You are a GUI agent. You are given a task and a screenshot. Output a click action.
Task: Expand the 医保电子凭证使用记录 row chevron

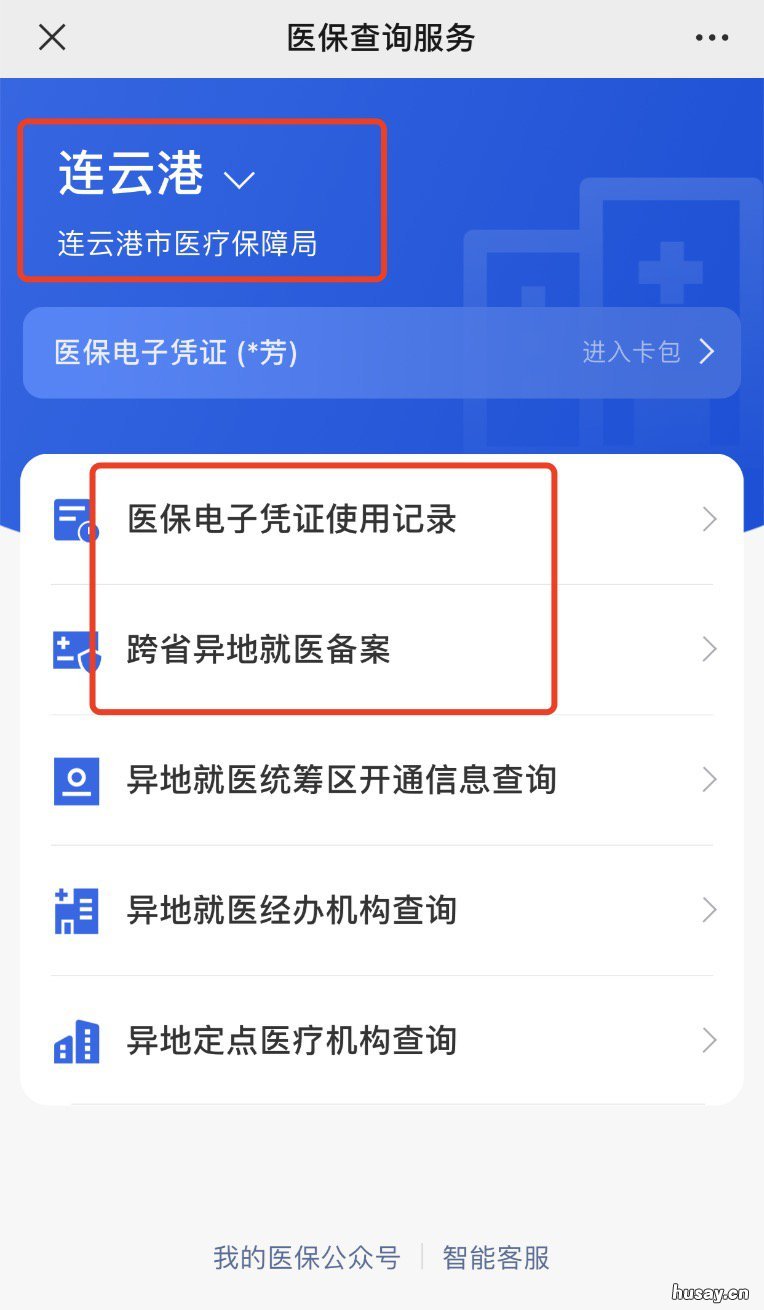click(x=709, y=519)
